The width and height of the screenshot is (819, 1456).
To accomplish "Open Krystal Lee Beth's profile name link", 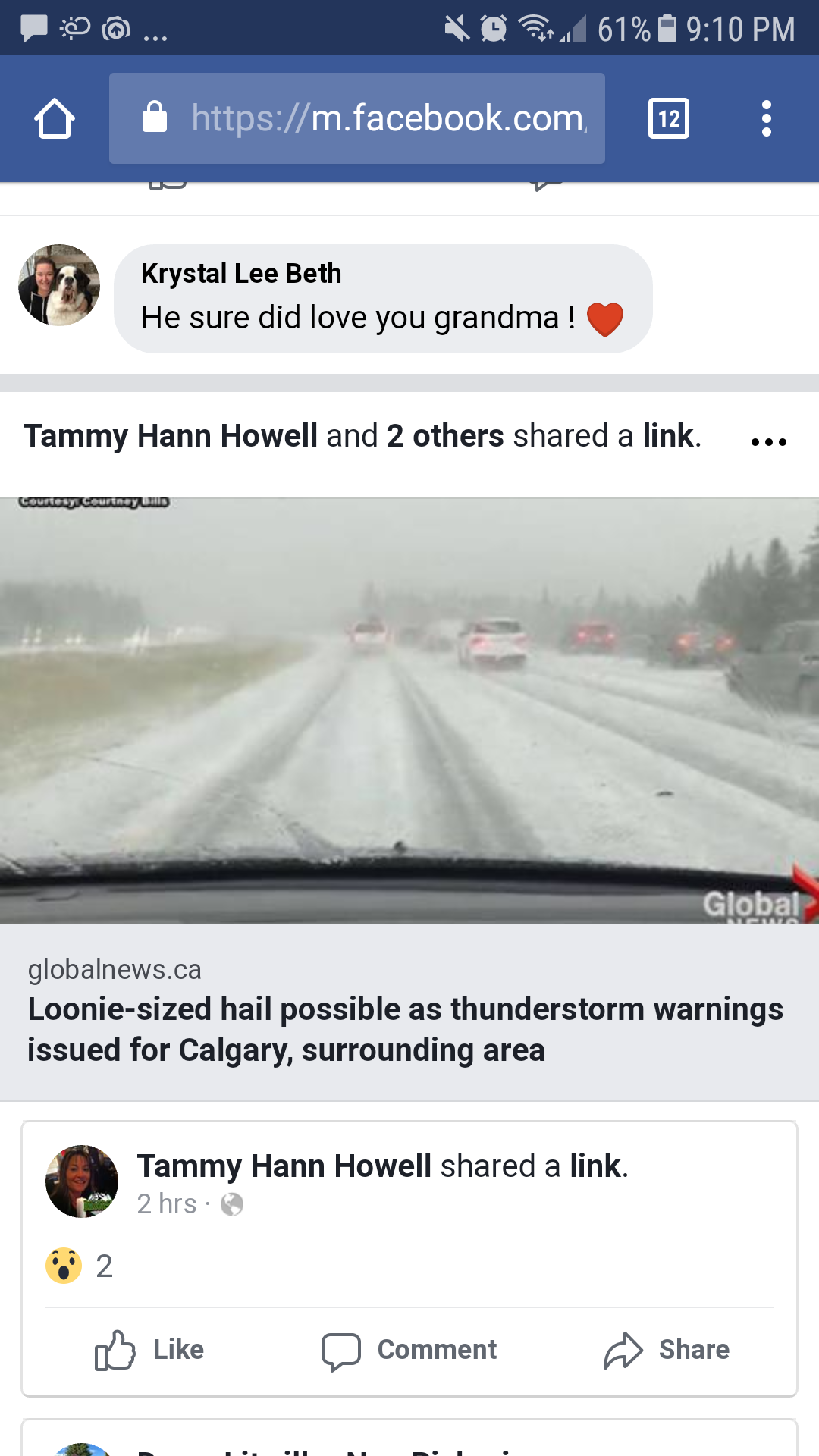I will click(x=241, y=274).
